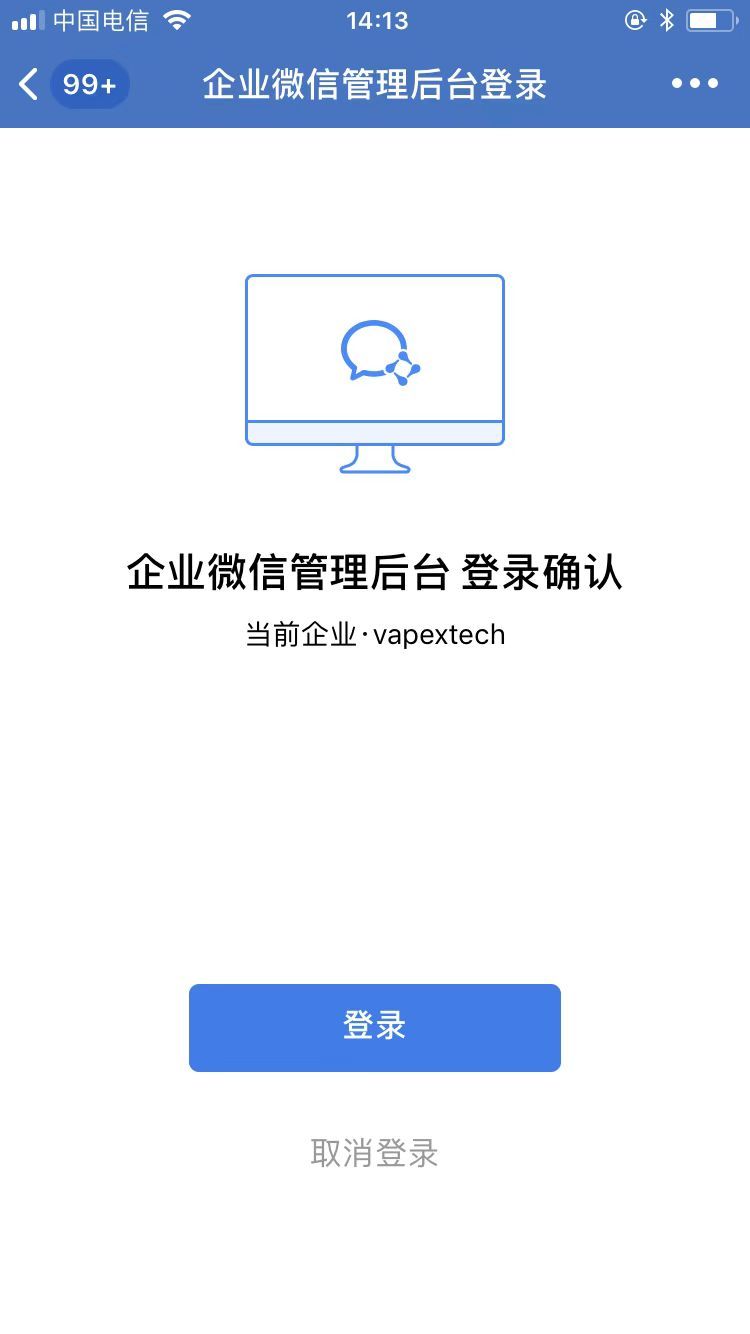Screen dimensions: 750x1334
Task: Cancel via 取消登录
Action: (374, 1153)
